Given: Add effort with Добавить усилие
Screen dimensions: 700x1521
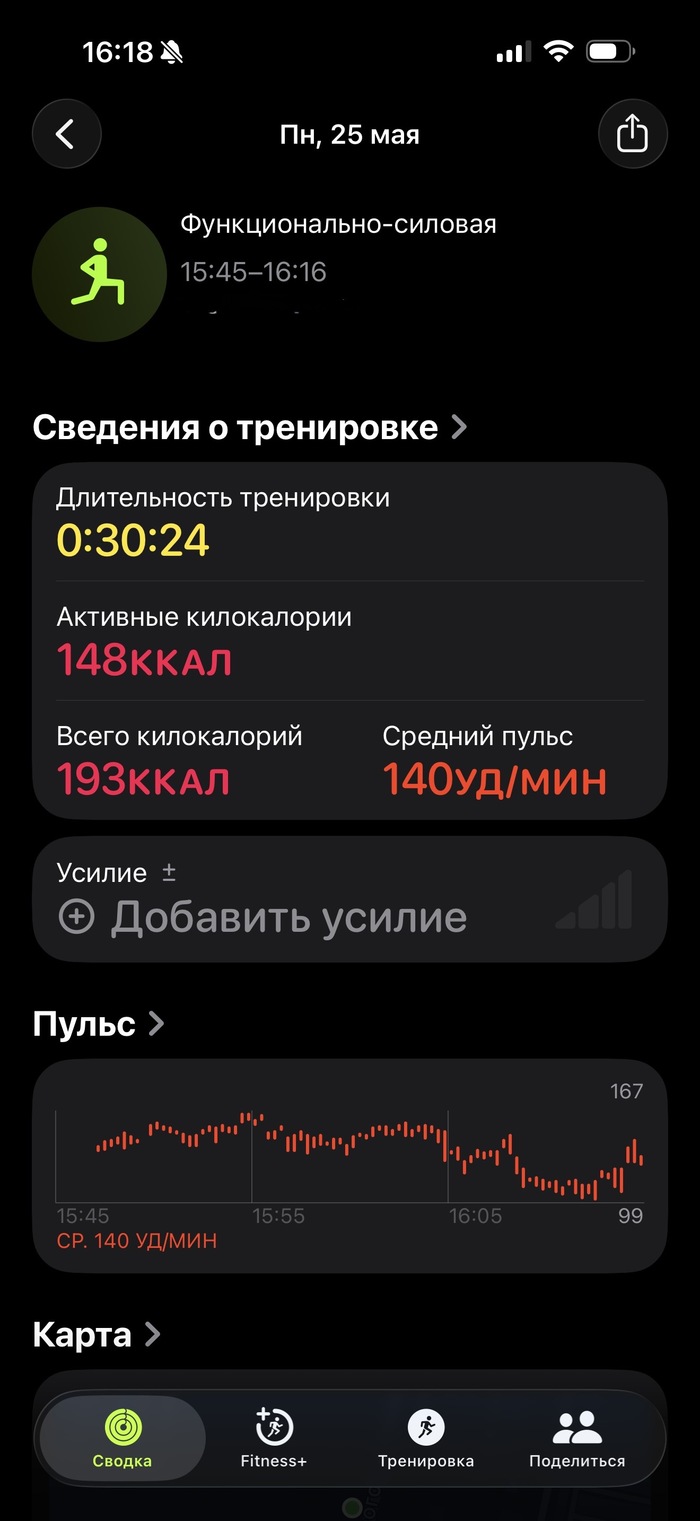Looking at the screenshot, I should coord(262,916).
